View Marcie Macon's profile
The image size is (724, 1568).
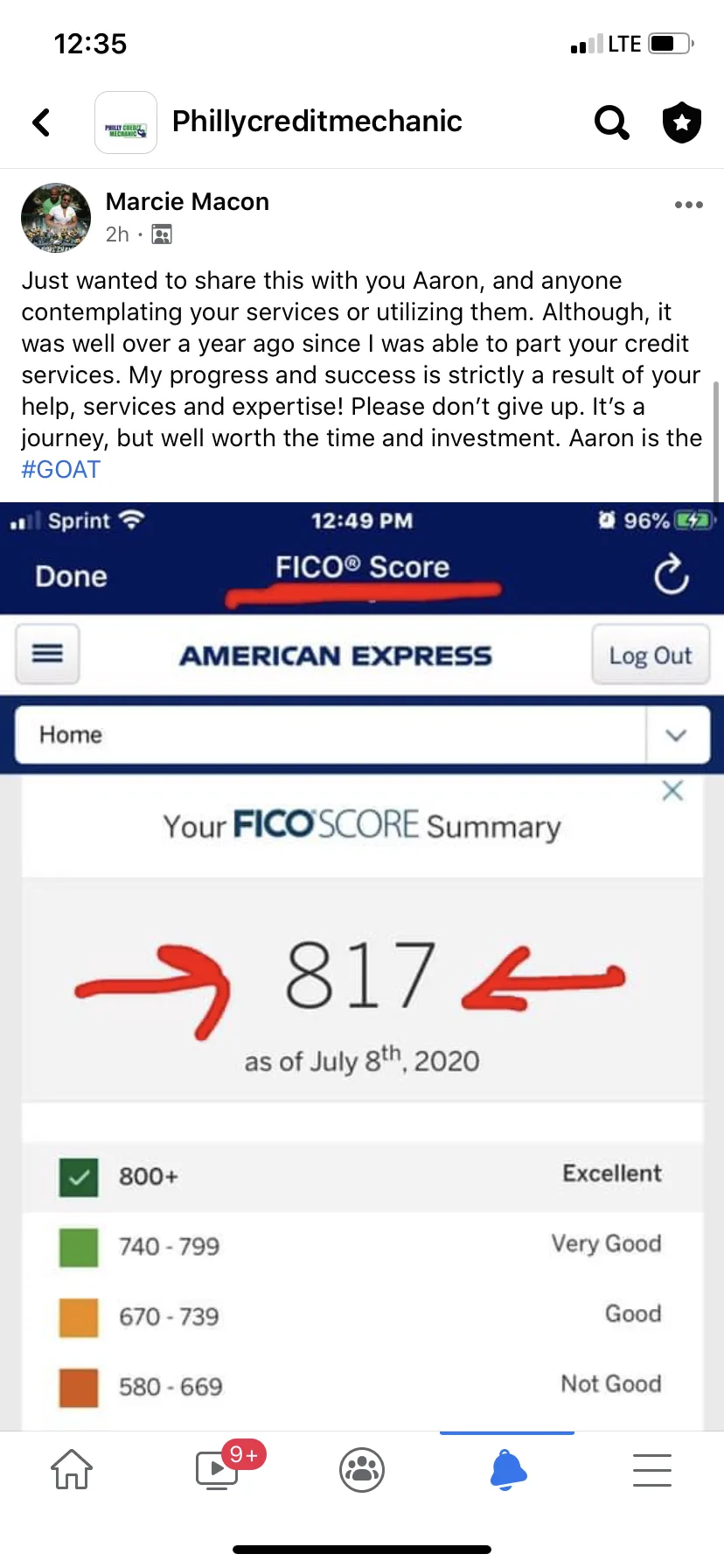[187, 202]
